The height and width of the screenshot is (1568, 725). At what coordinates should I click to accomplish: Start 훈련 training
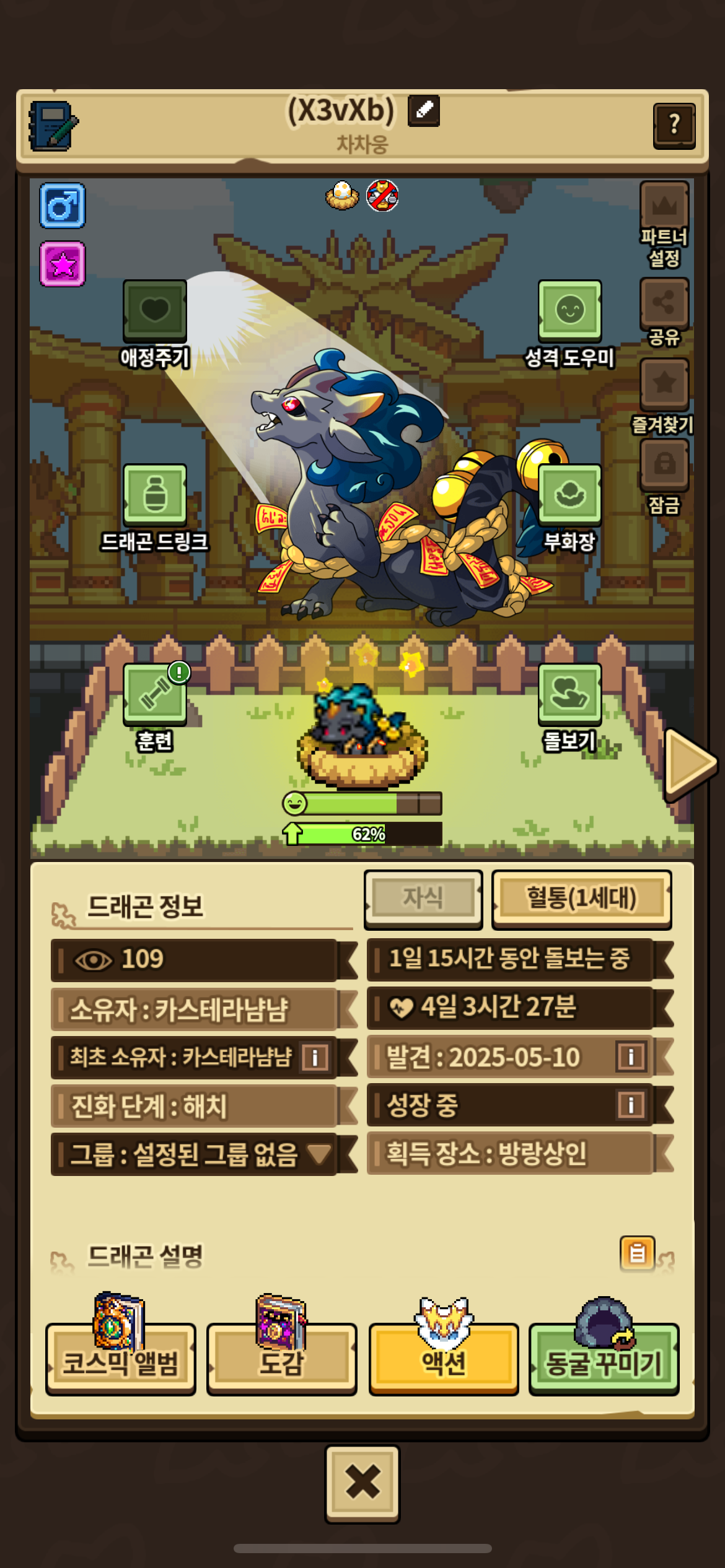[155, 695]
